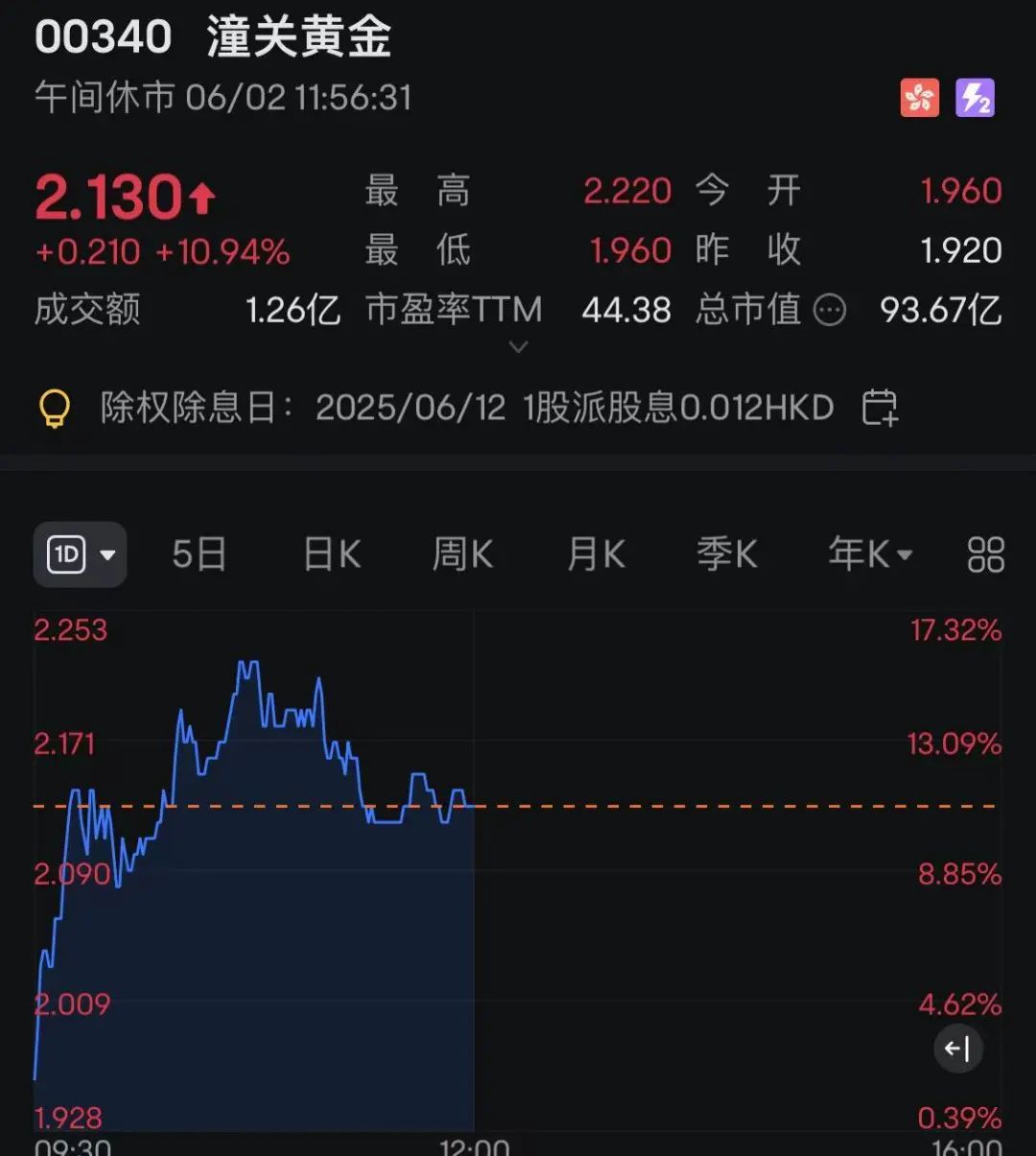Switch to the 日K chart tab

(x=332, y=554)
